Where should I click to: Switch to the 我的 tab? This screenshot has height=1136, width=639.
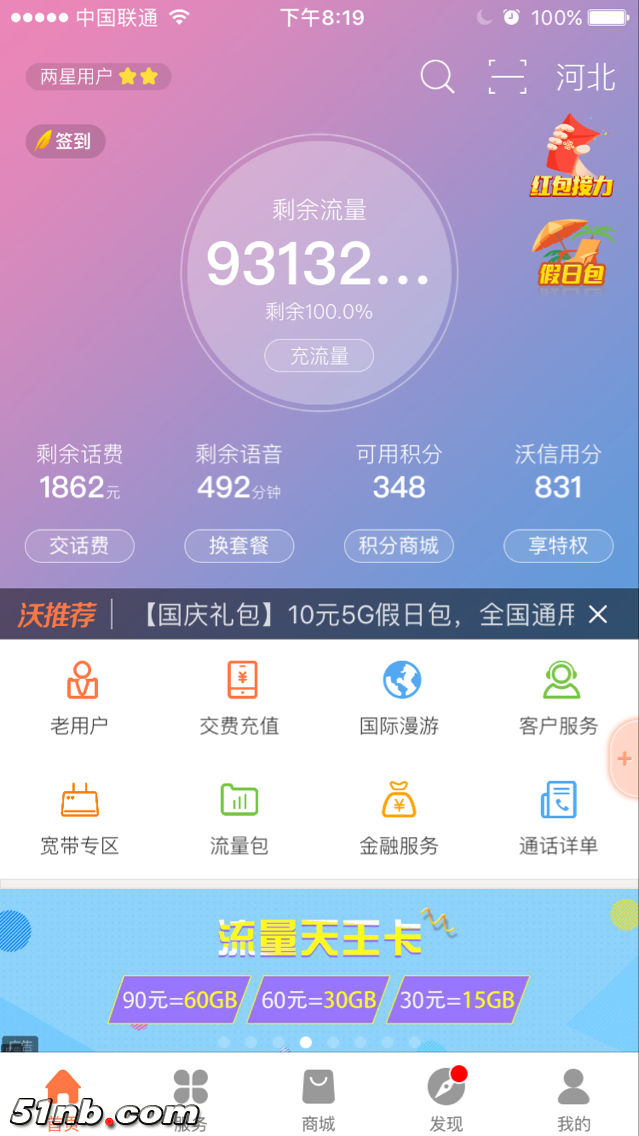click(574, 1098)
